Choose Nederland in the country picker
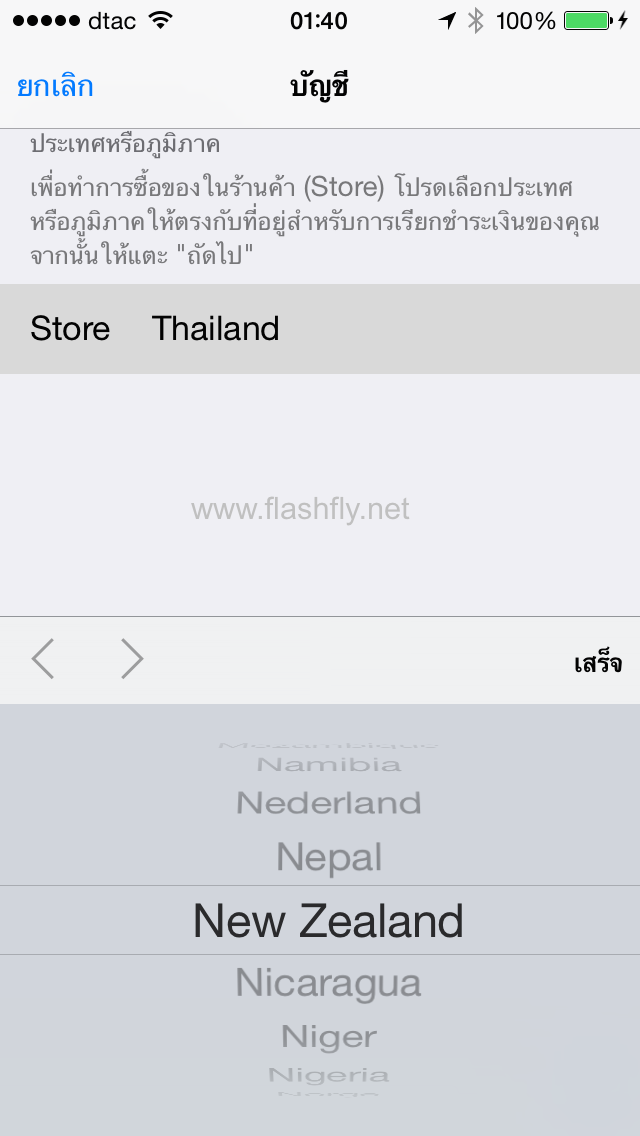Screen dimensions: 640x1136 (329, 802)
